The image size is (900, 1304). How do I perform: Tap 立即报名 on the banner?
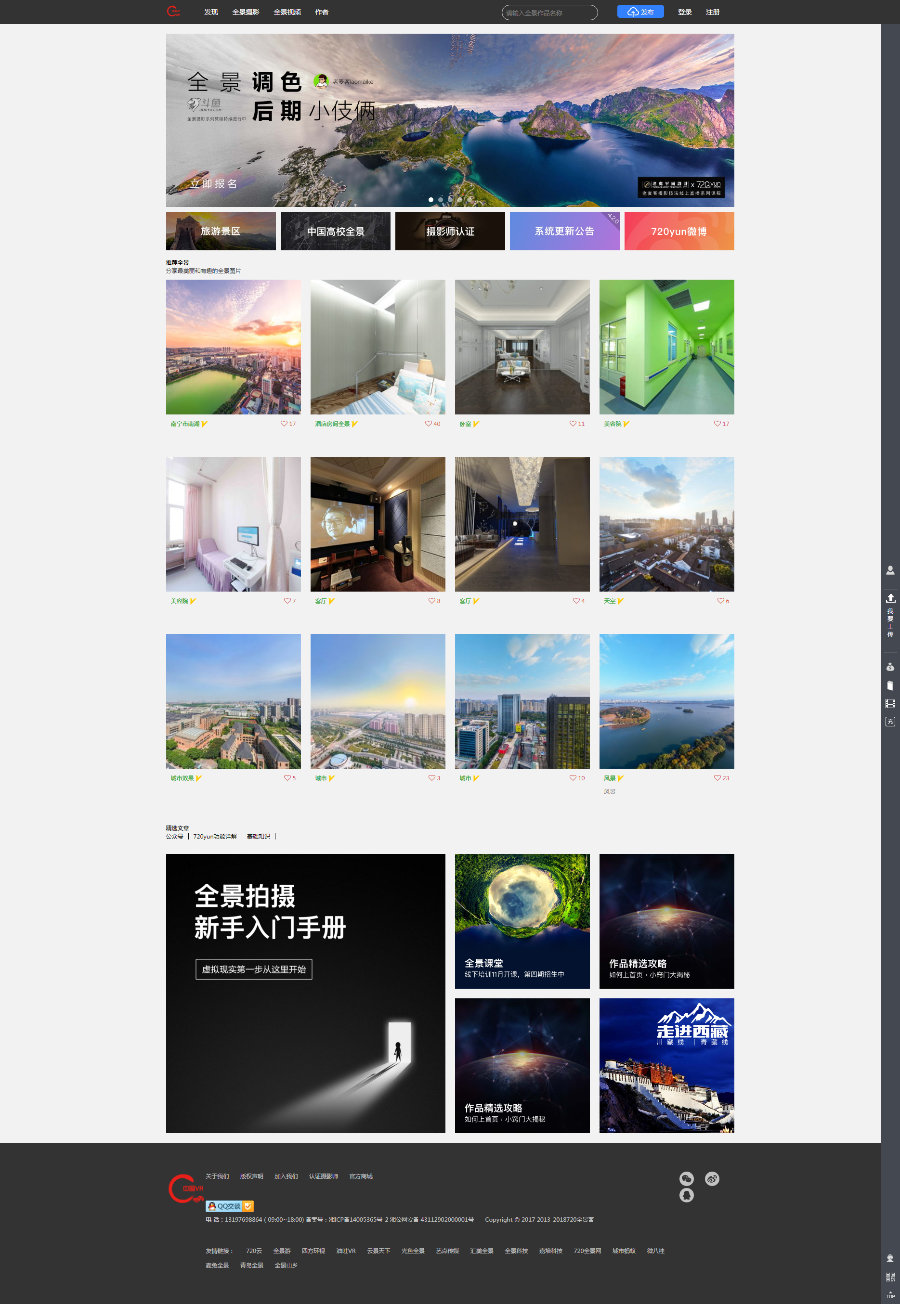tap(214, 184)
